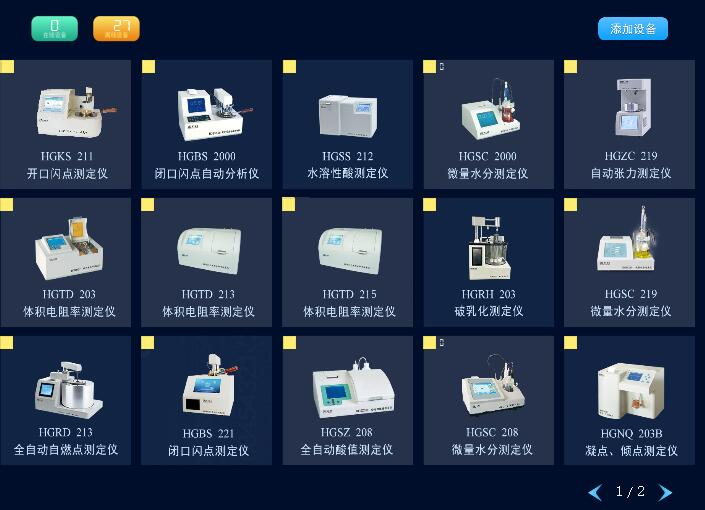Open HGRH 203 破乳化测定仪
Image resolution: width=705 pixels, height=510 pixels.
488,262
